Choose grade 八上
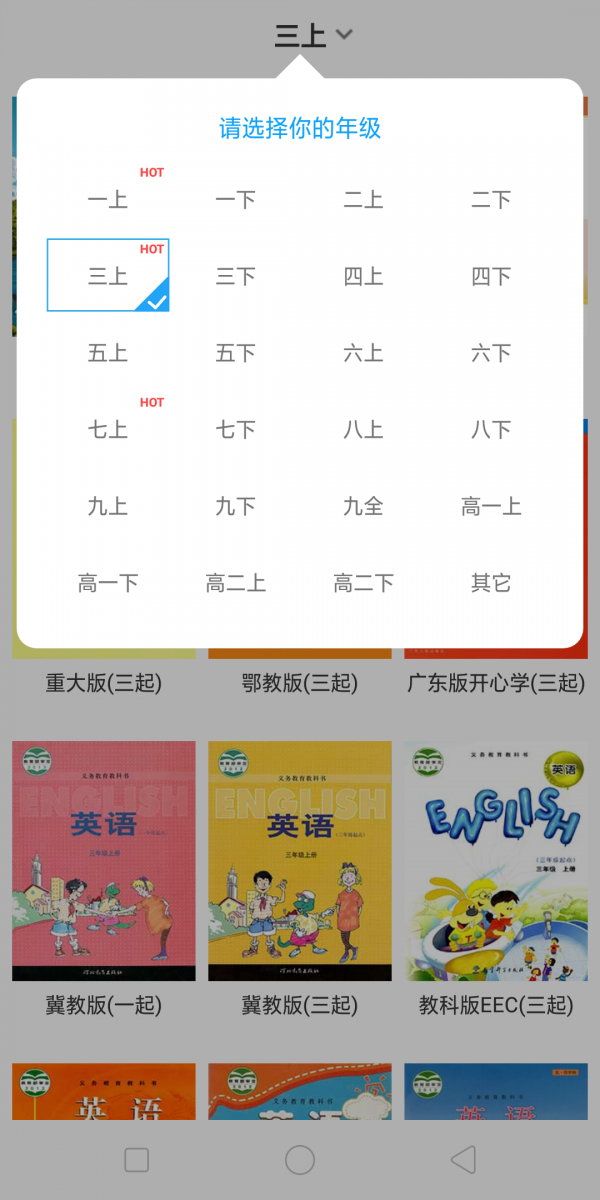 point(363,430)
